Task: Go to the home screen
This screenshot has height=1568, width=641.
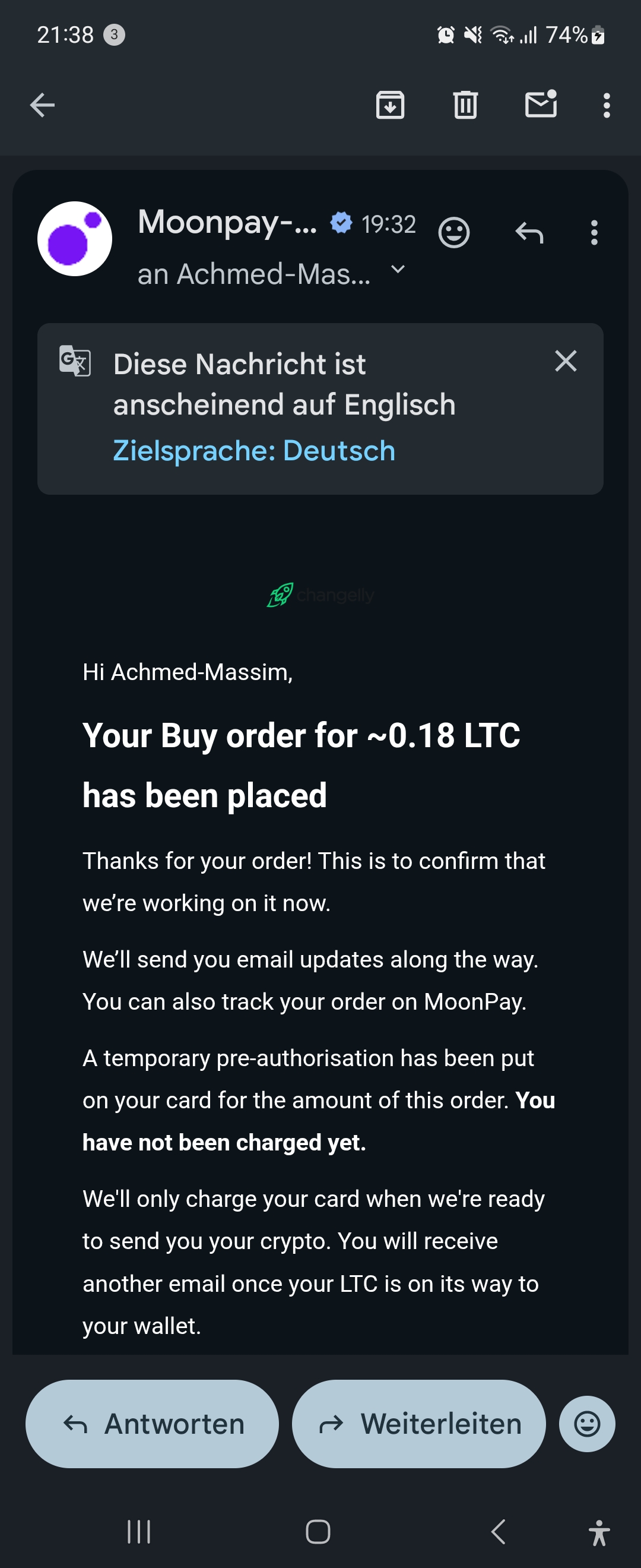Action: [x=318, y=1532]
